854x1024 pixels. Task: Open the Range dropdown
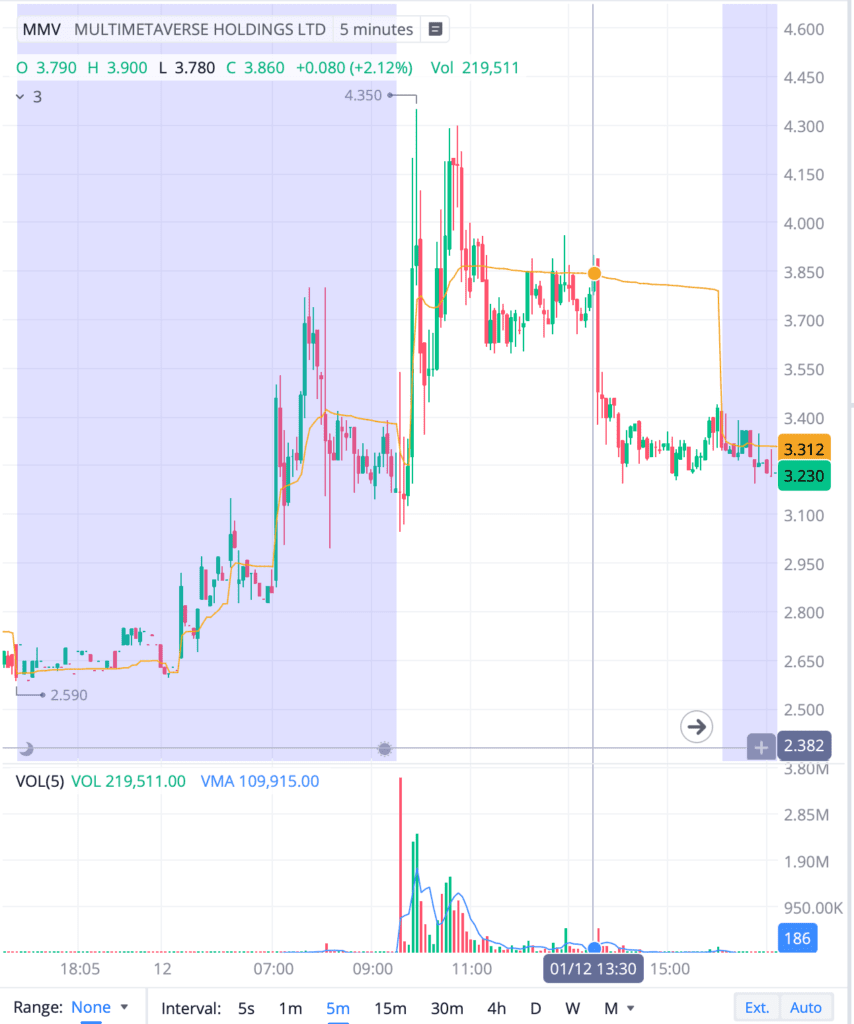pyautogui.click(x=99, y=1007)
